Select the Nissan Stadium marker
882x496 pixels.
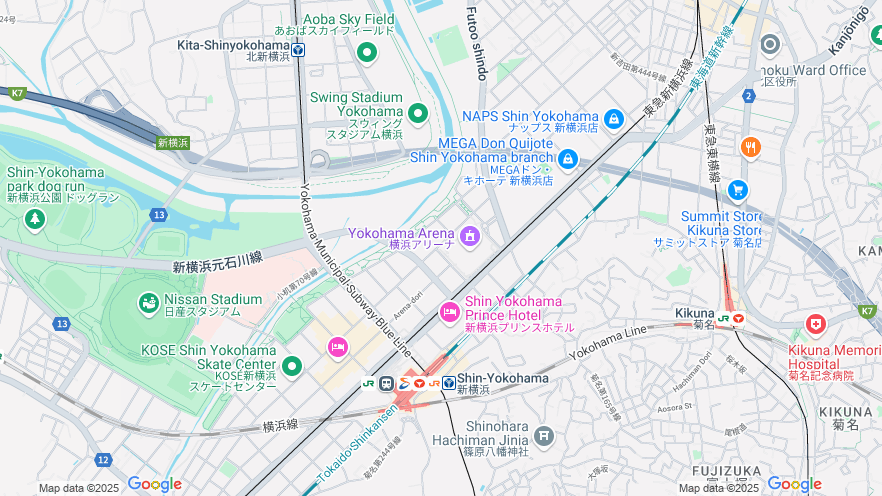click(148, 302)
